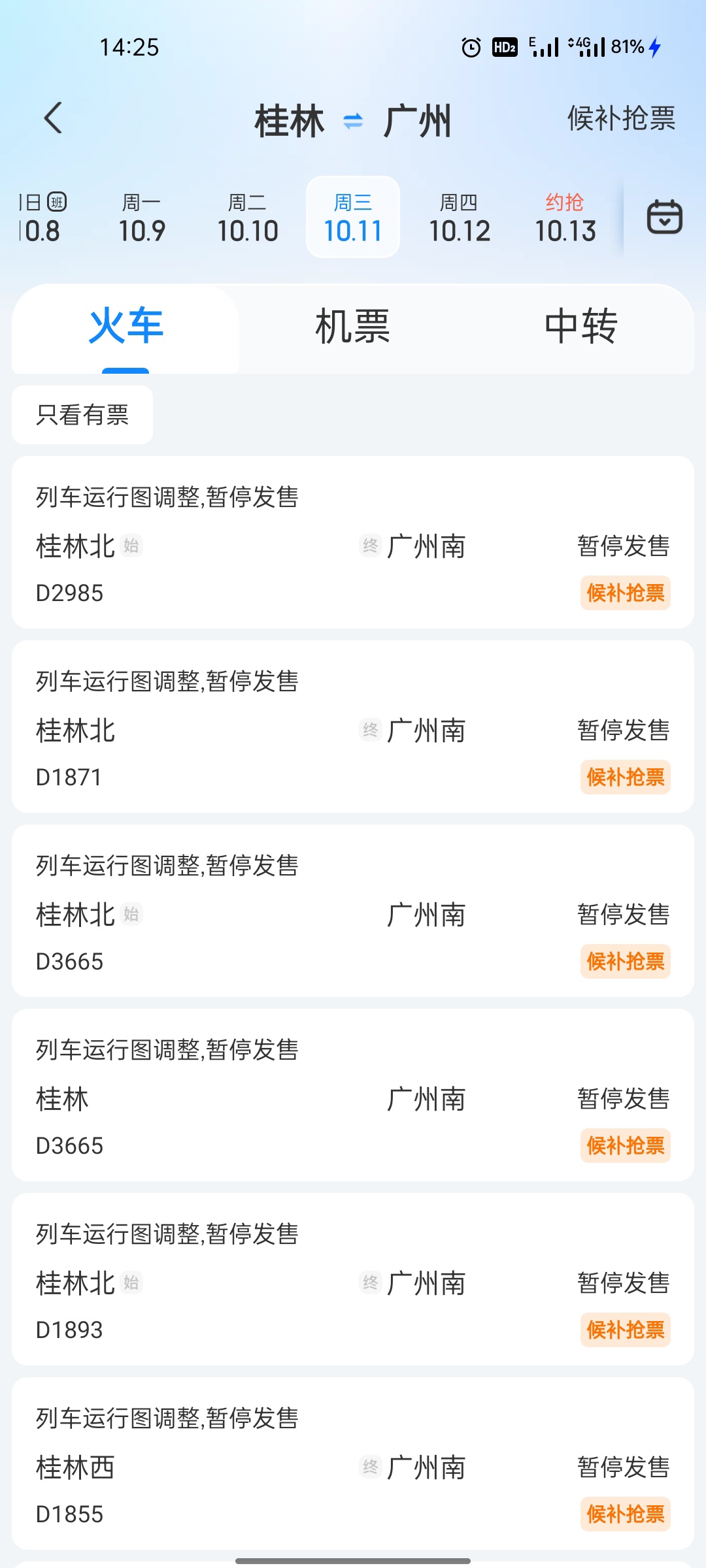Tap 候补抢票 for train D1893
The width and height of the screenshot is (706, 1568).
tap(626, 1330)
